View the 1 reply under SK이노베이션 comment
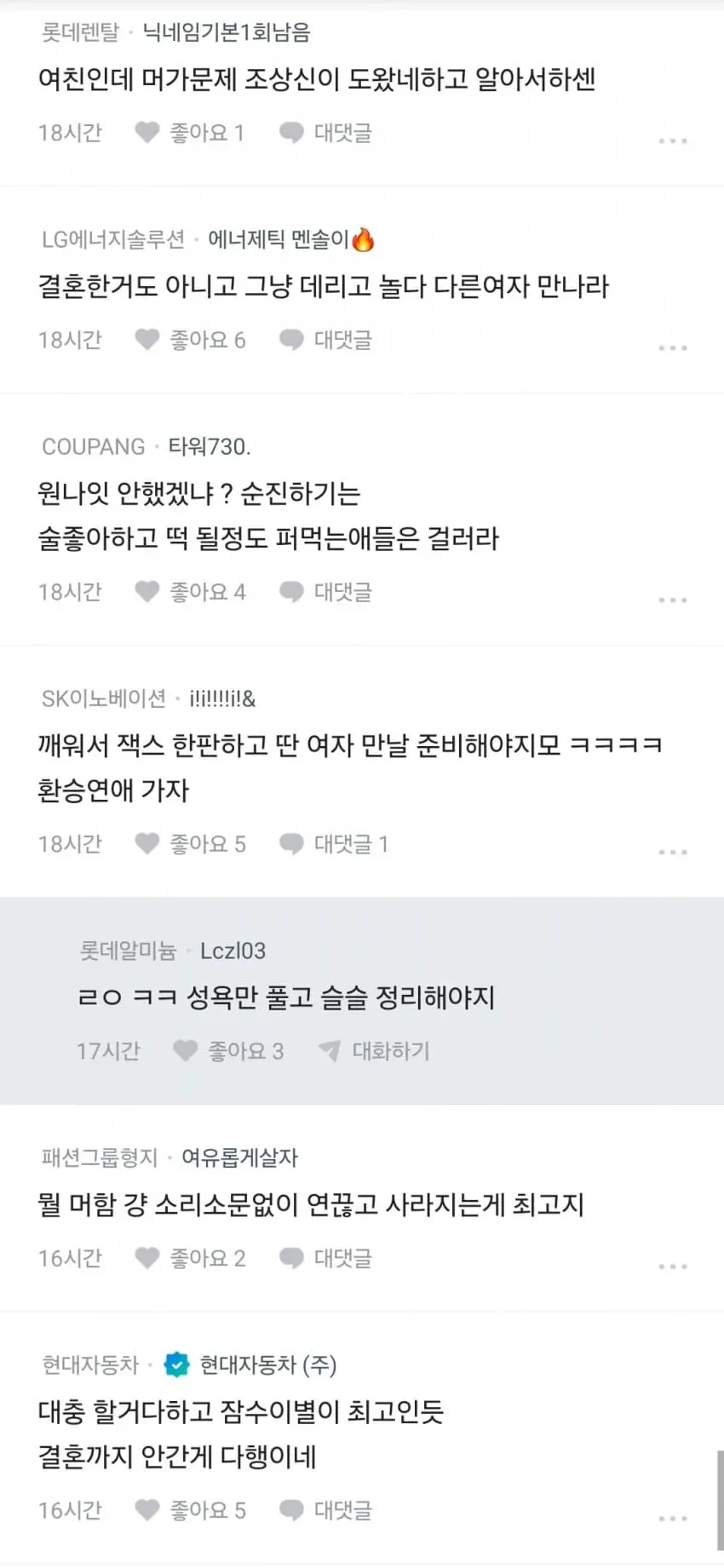Viewport: 724px width, 1568px height. (x=334, y=844)
